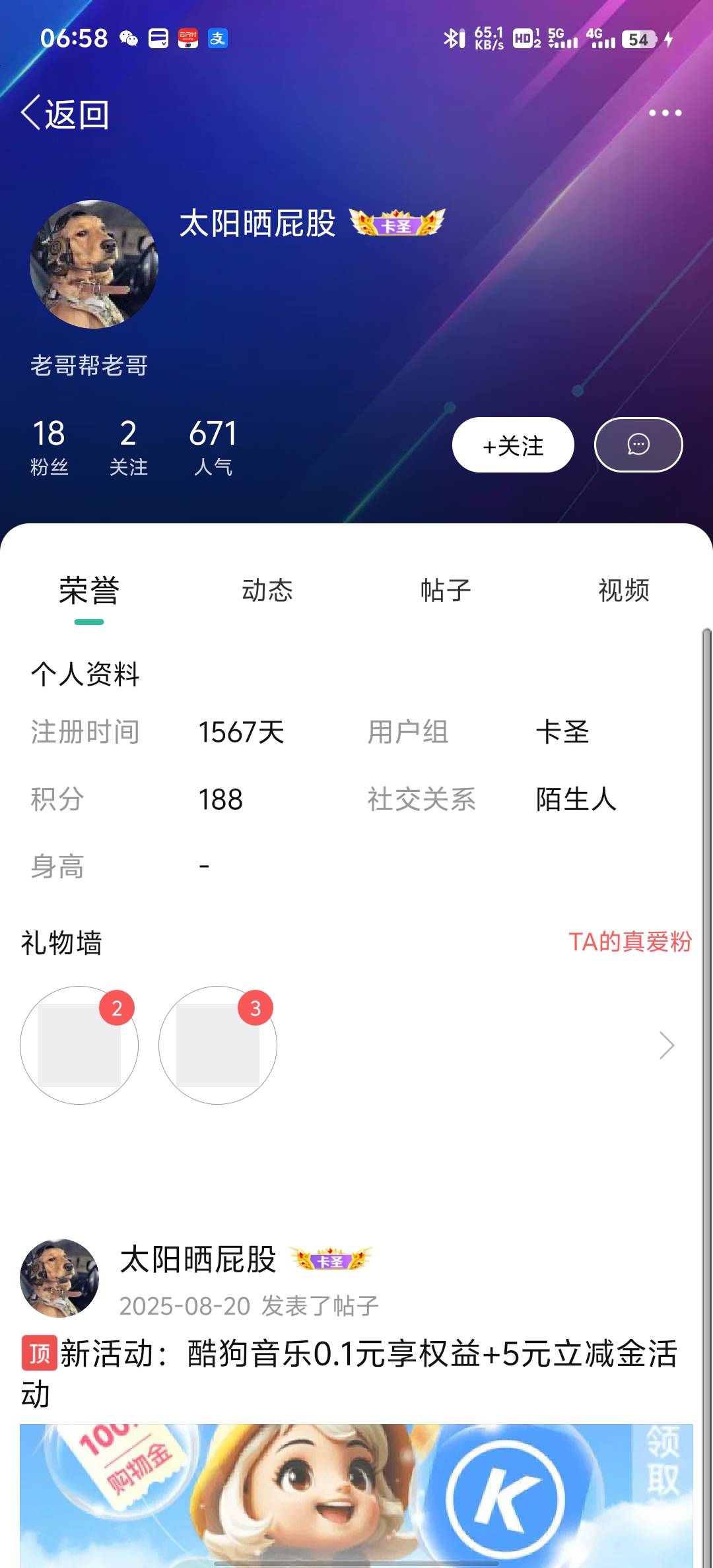Switch to the 视频 tab
This screenshot has height=1568, width=713.
[x=624, y=590]
